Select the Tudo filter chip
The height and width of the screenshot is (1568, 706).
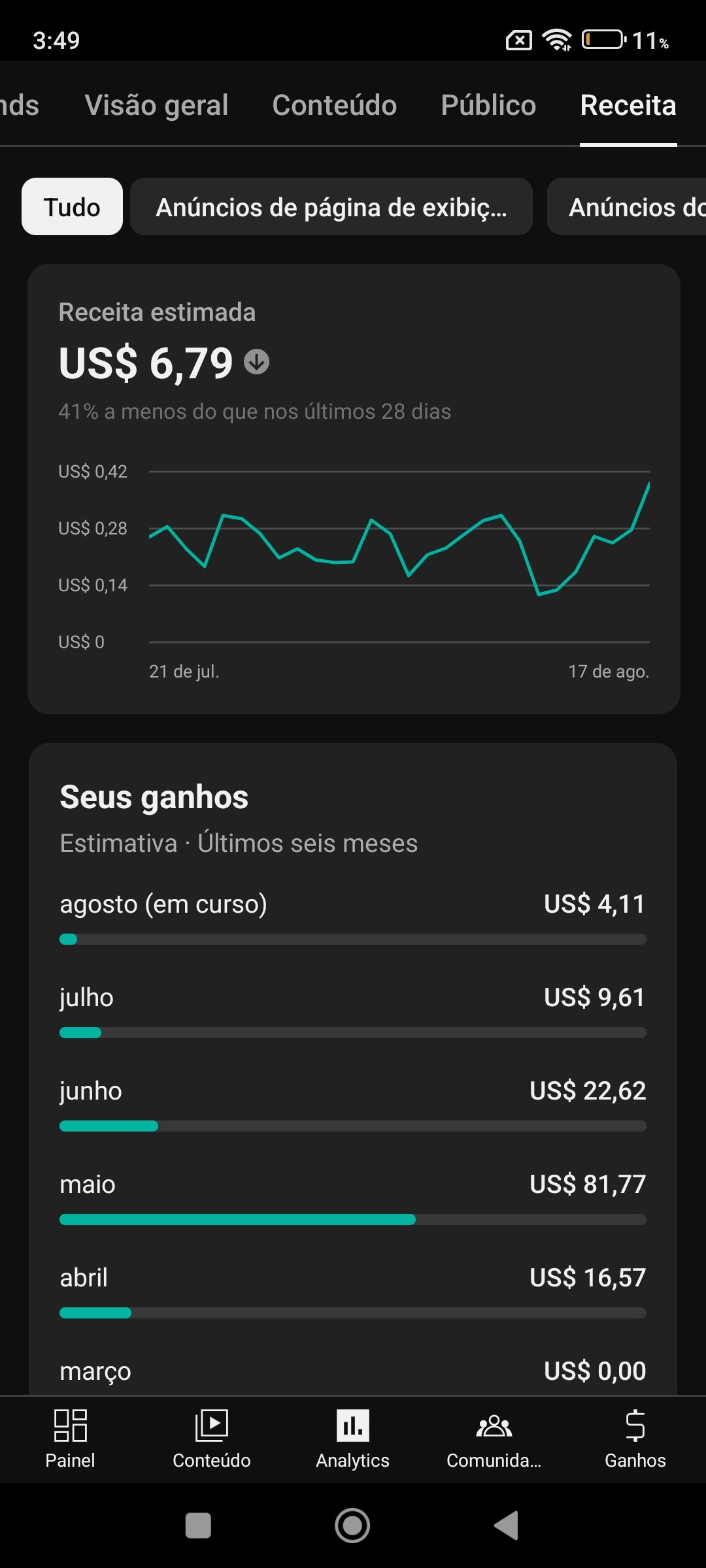[72, 206]
